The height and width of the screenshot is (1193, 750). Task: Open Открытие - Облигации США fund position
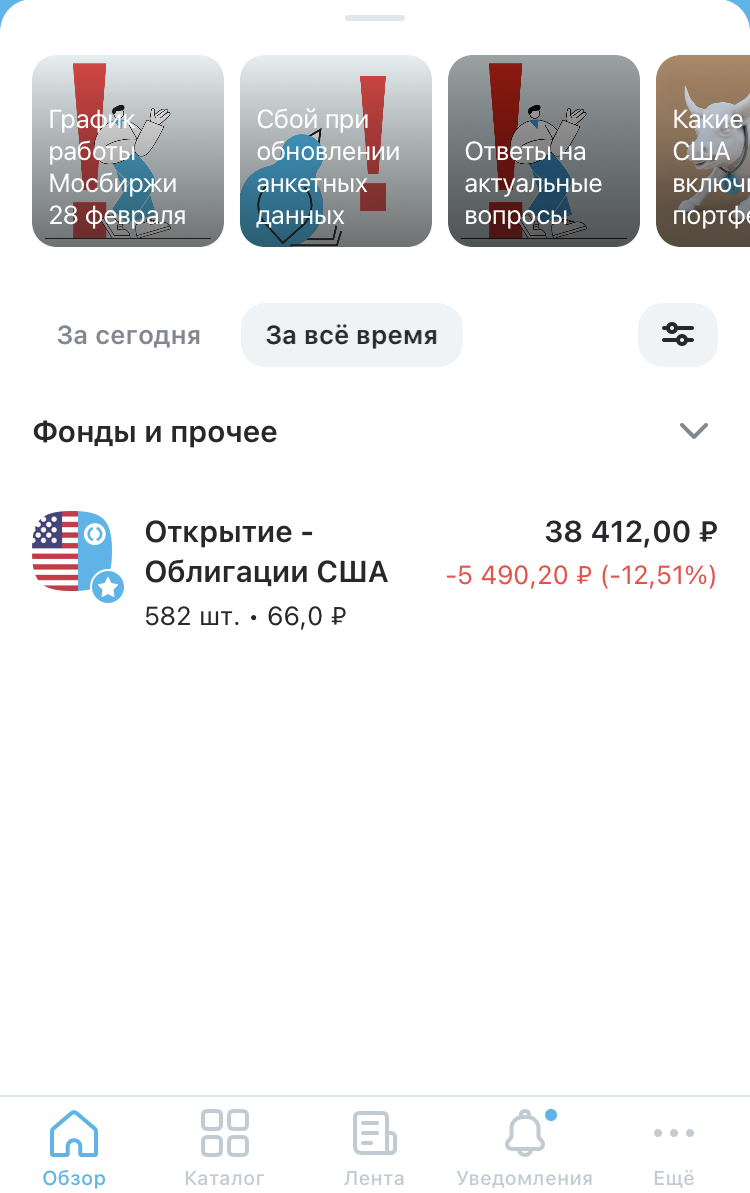point(375,571)
